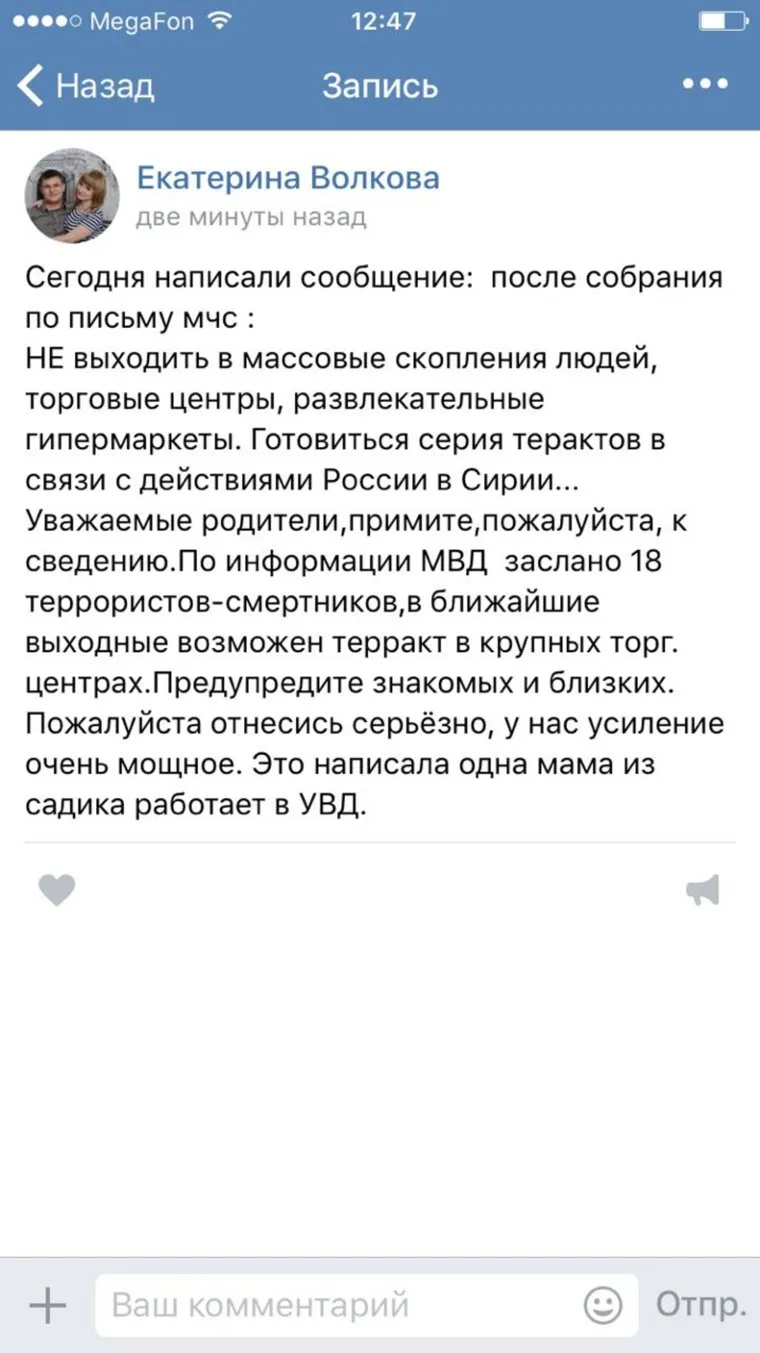
Task: Send the comment with Отпр.
Action: tap(701, 1305)
